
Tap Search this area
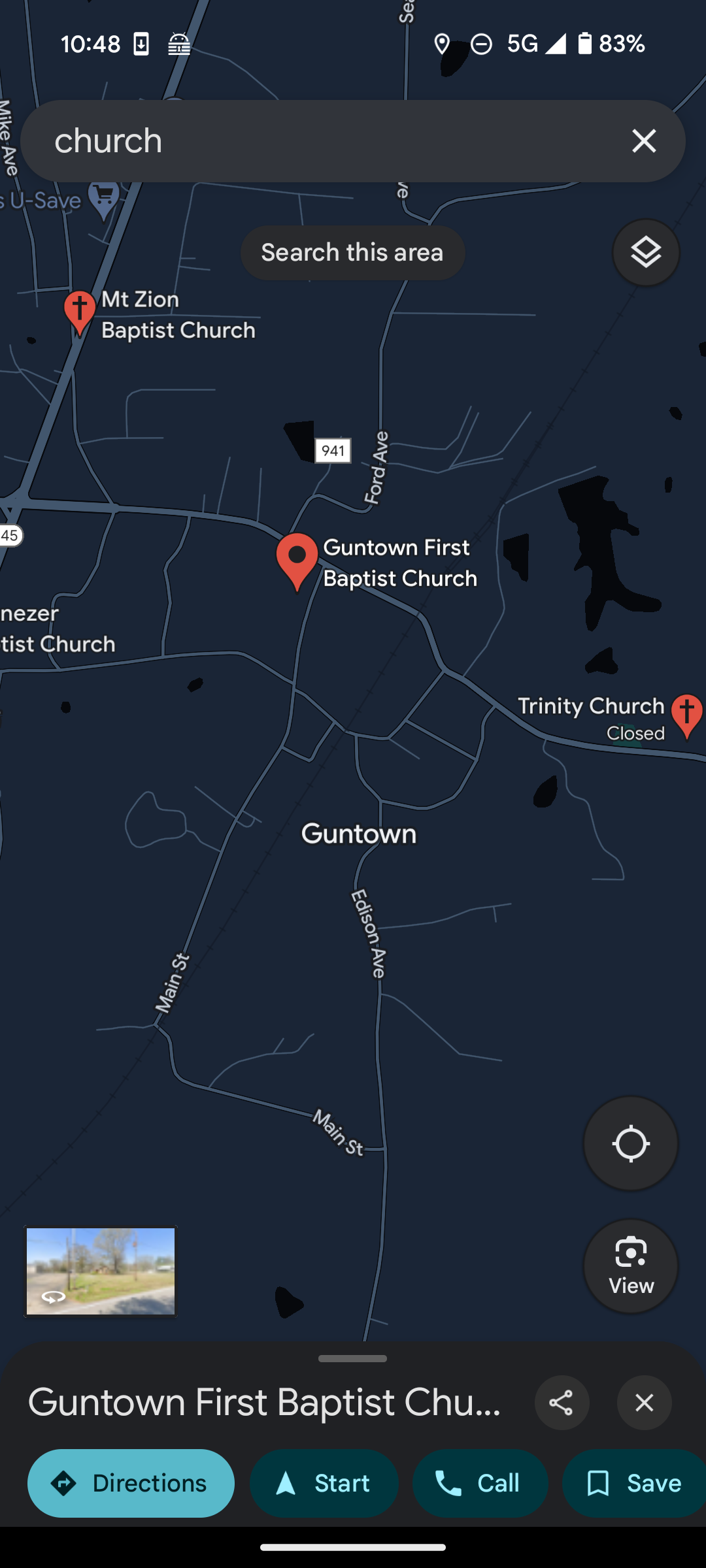coord(352,253)
